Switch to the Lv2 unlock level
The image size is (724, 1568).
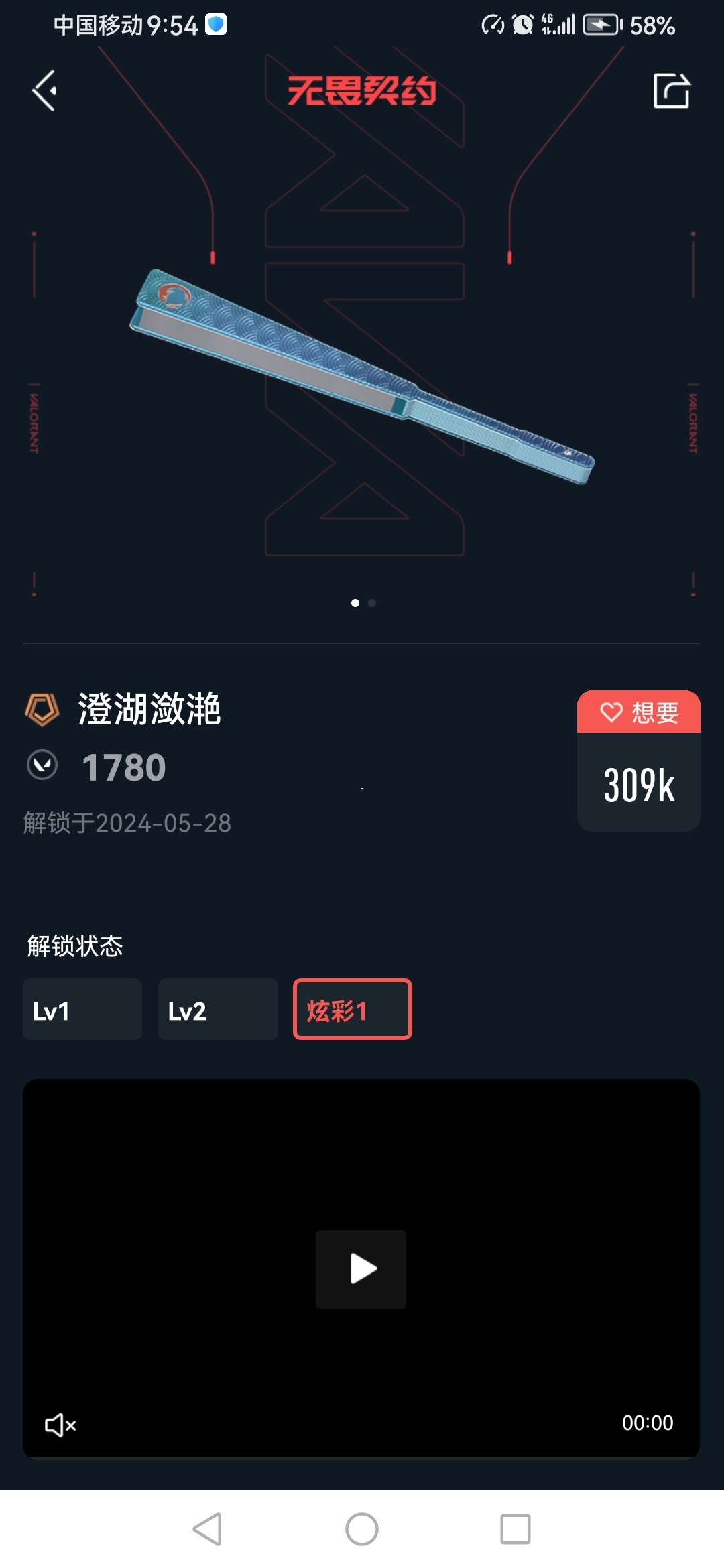pos(218,1010)
